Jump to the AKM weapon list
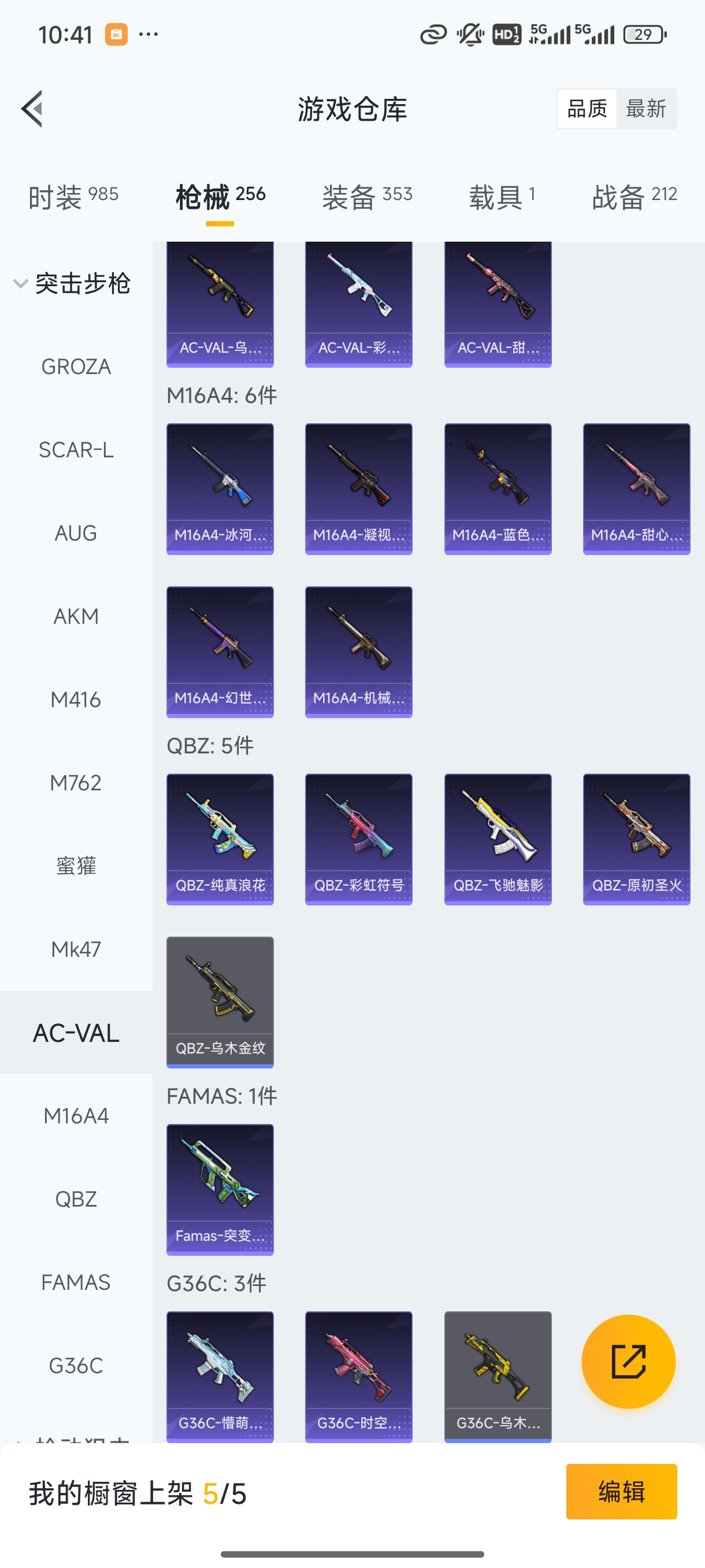 pyautogui.click(x=76, y=616)
